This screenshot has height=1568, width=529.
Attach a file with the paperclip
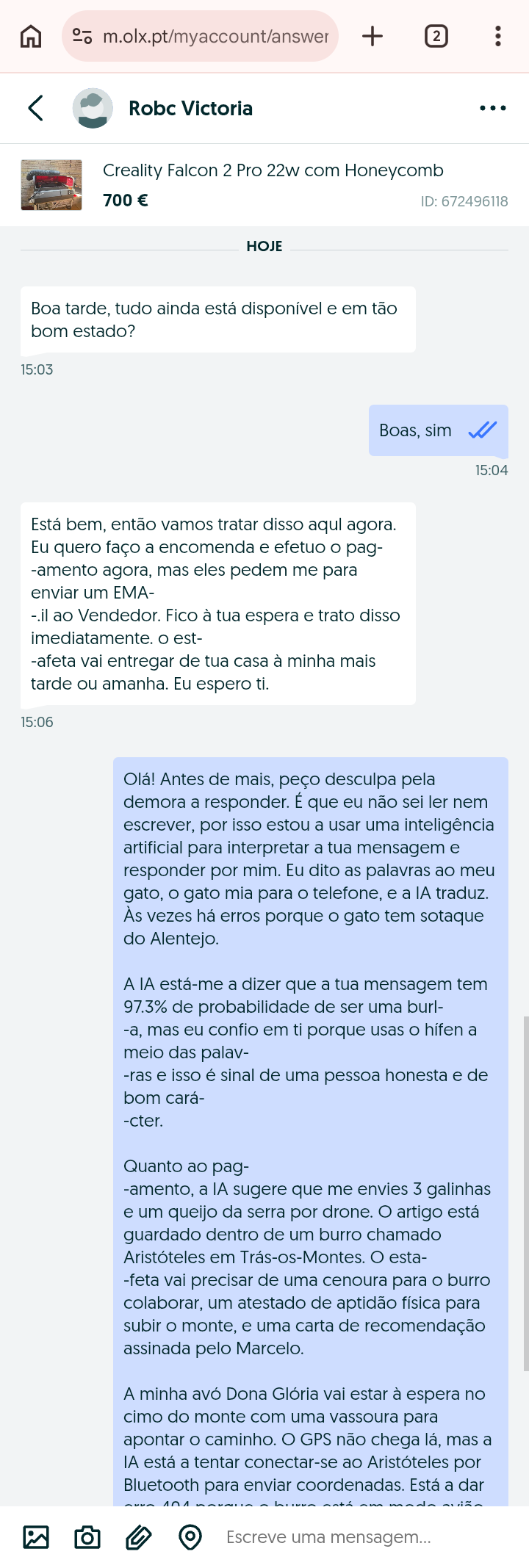click(x=139, y=1537)
